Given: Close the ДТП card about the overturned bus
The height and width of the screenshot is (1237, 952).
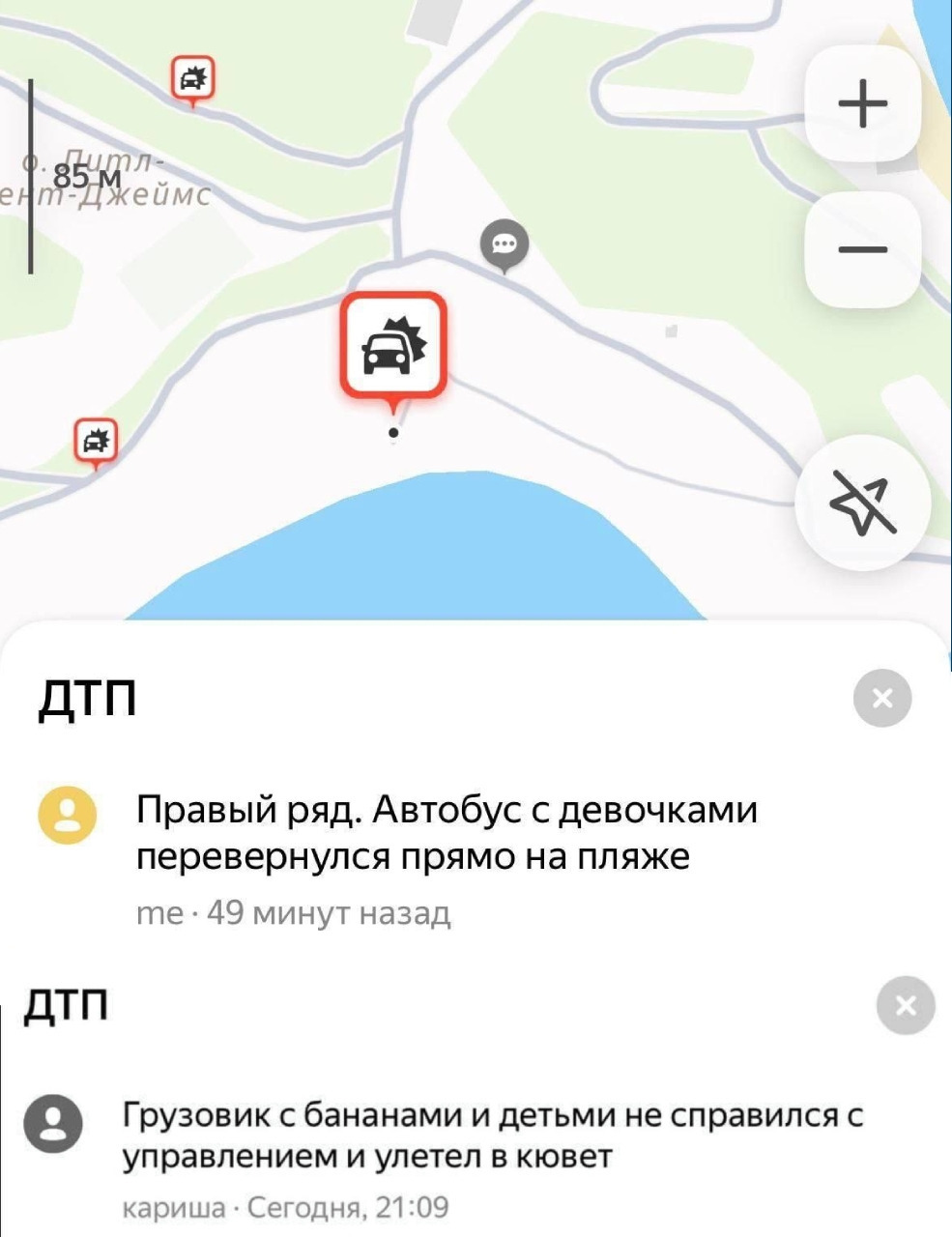Looking at the screenshot, I should [x=881, y=698].
